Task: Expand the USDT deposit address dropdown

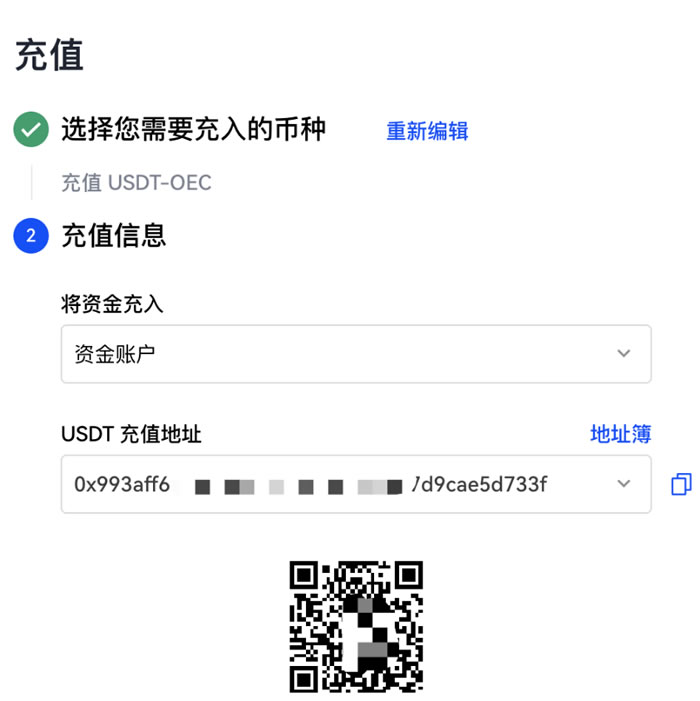Action: tap(623, 484)
